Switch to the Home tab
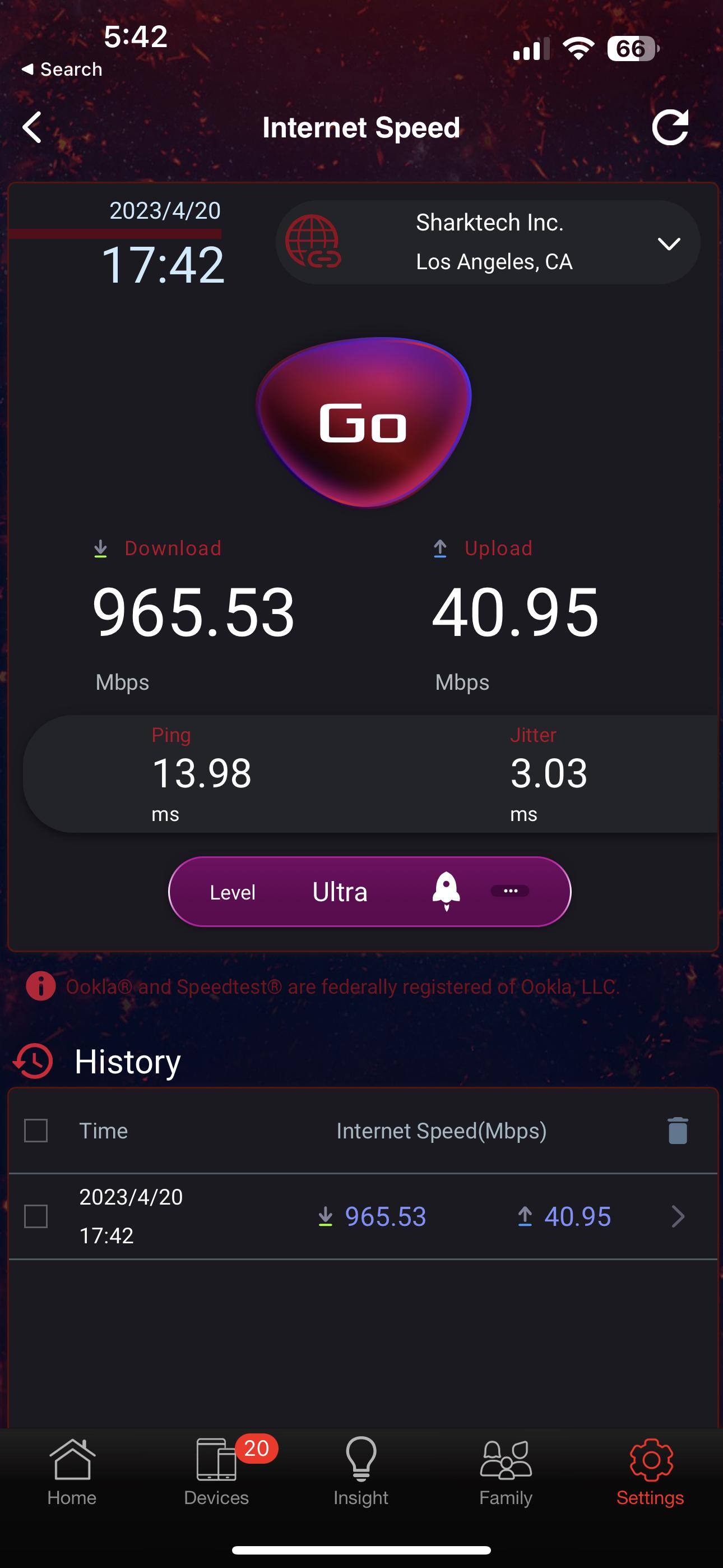 click(x=72, y=1472)
